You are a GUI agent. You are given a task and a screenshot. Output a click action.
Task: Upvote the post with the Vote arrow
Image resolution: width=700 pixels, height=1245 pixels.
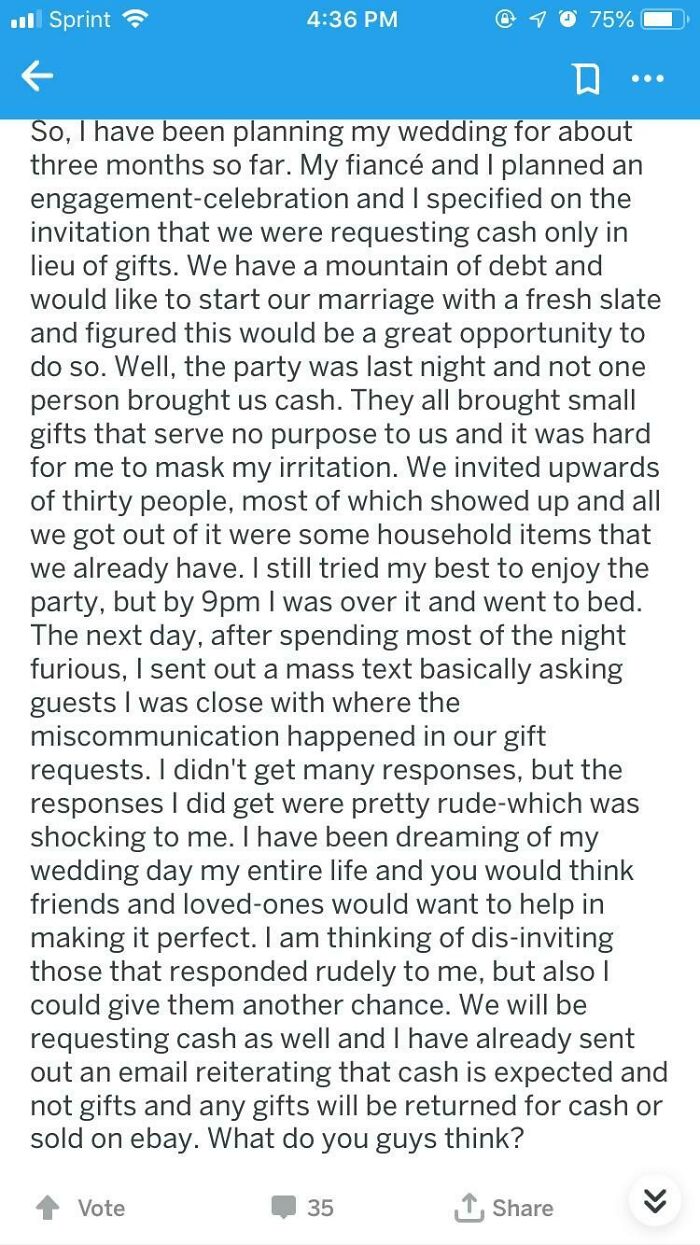47,1208
